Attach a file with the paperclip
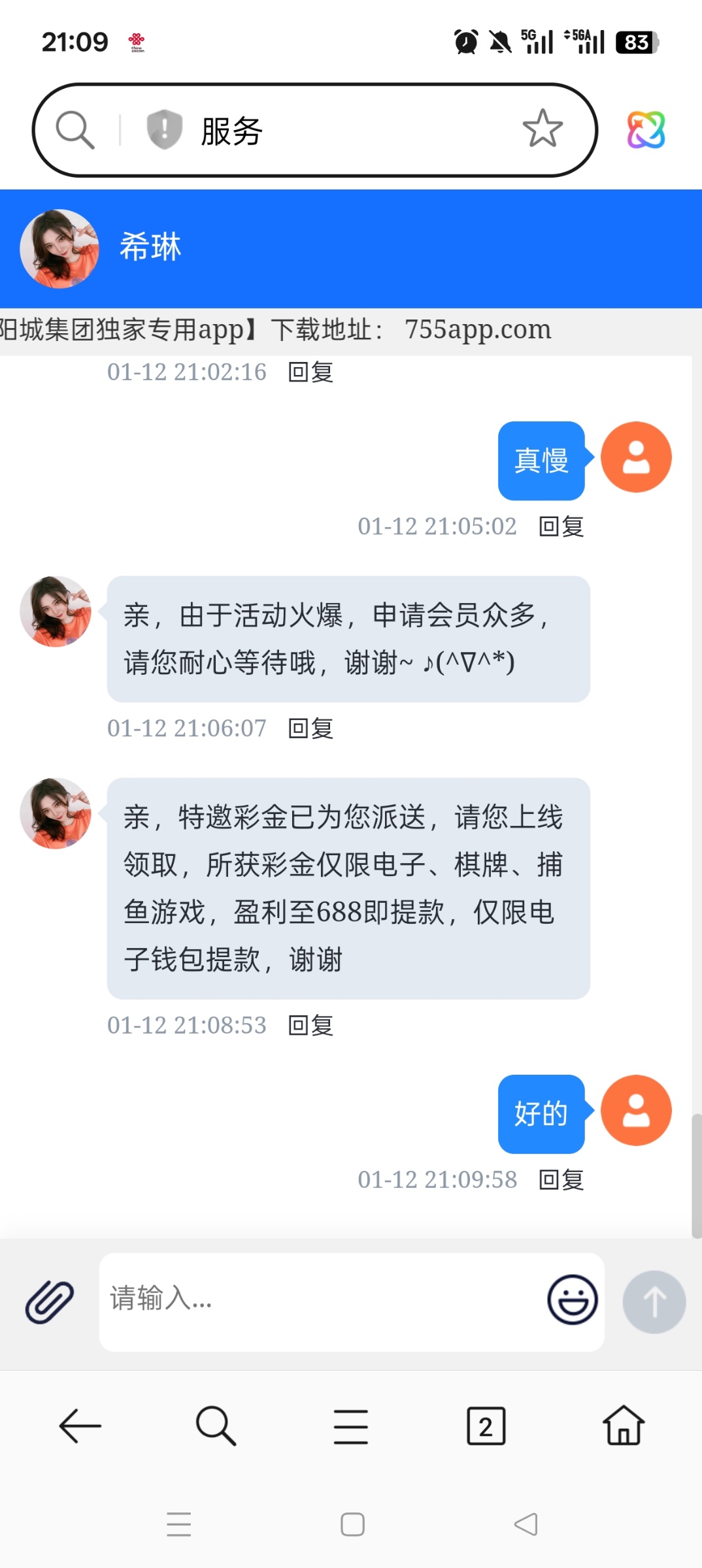This screenshot has width=702, height=1568. tap(50, 1301)
